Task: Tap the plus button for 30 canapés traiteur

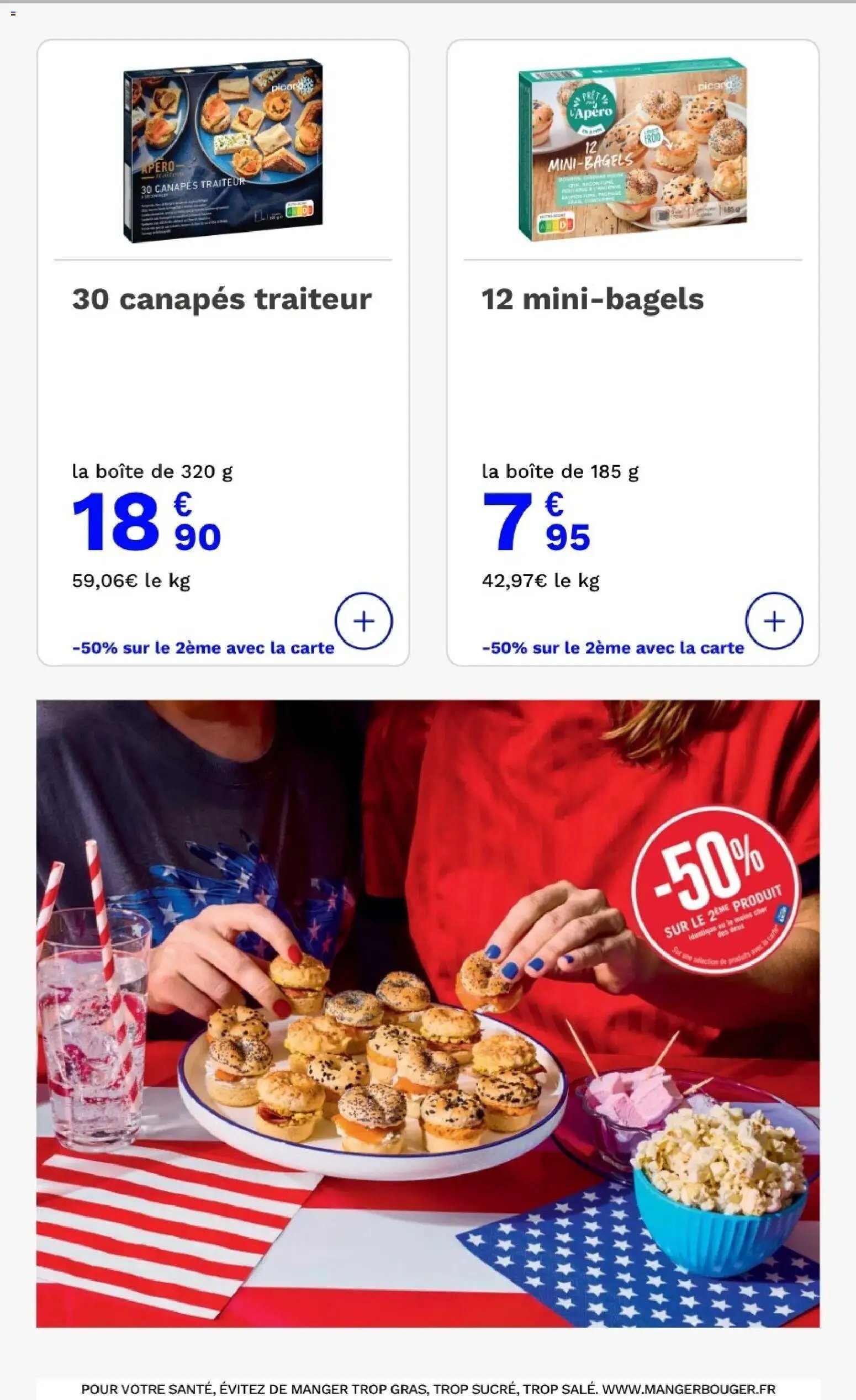Action: coord(363,620)
